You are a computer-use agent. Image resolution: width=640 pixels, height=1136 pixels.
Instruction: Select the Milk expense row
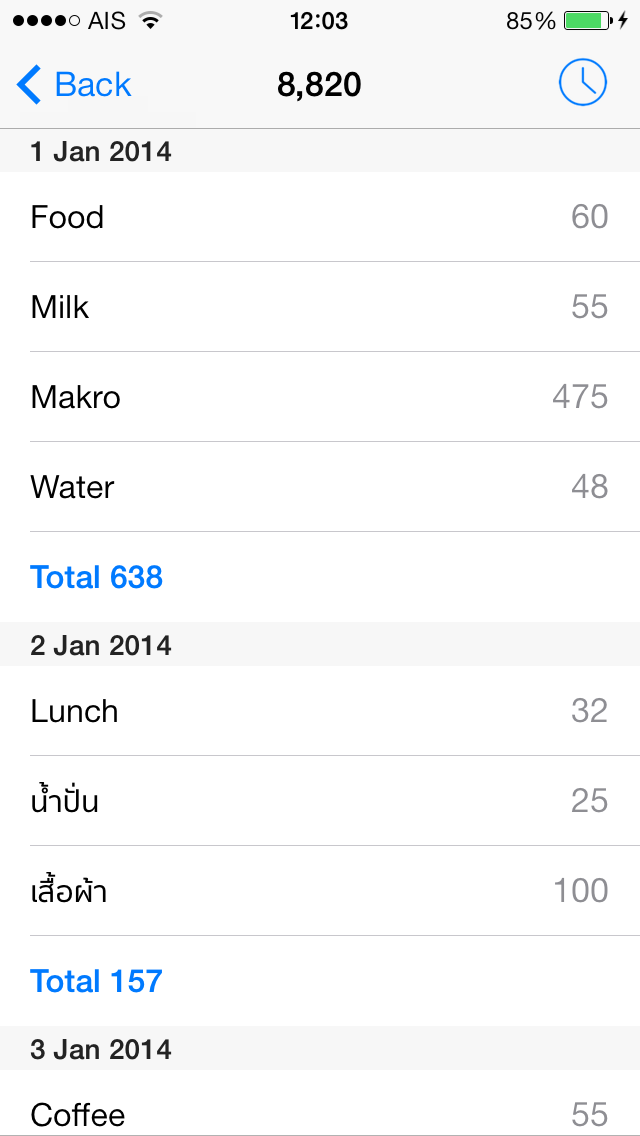[x=320, y=307]
